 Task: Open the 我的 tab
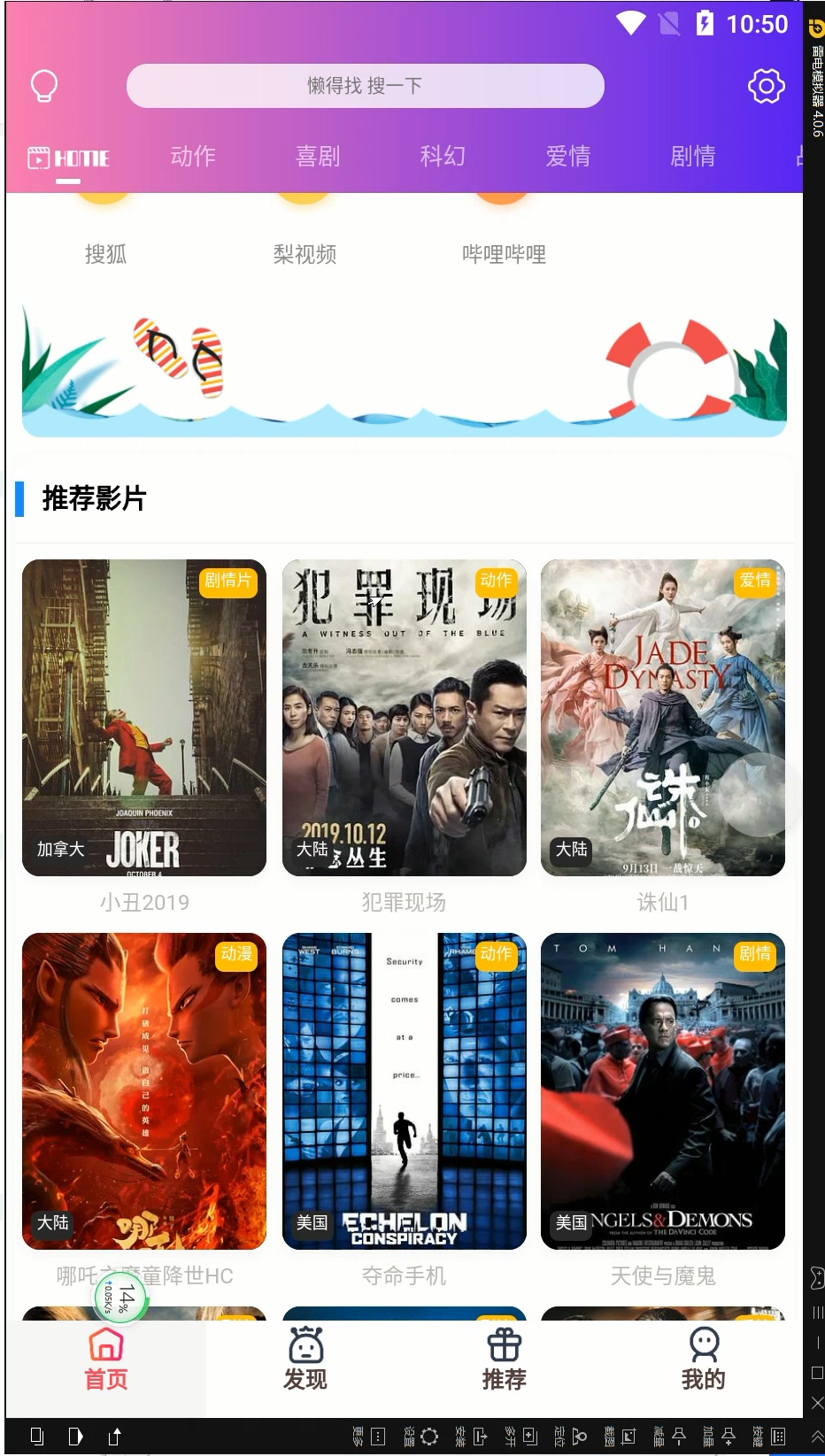pos(704,1359)
